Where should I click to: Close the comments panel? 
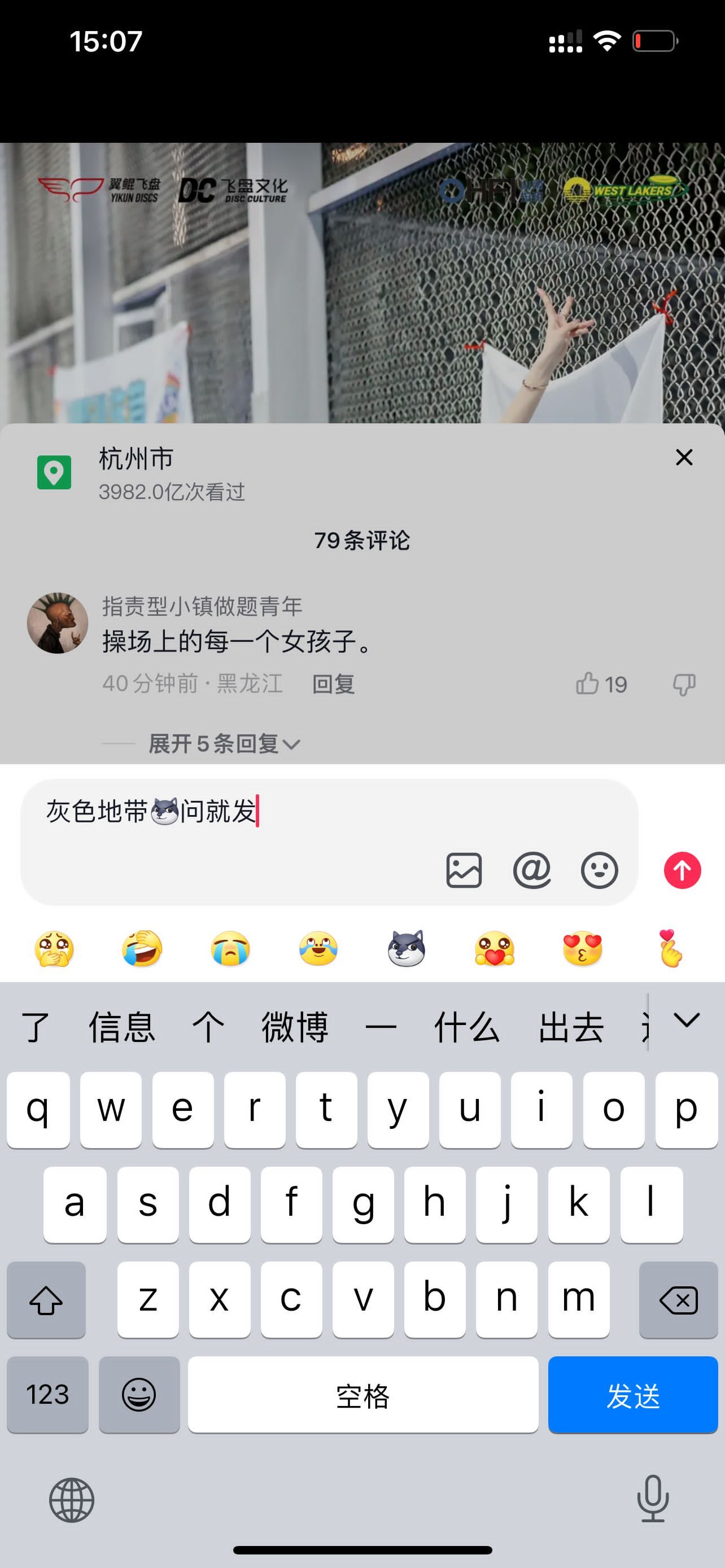684,457
